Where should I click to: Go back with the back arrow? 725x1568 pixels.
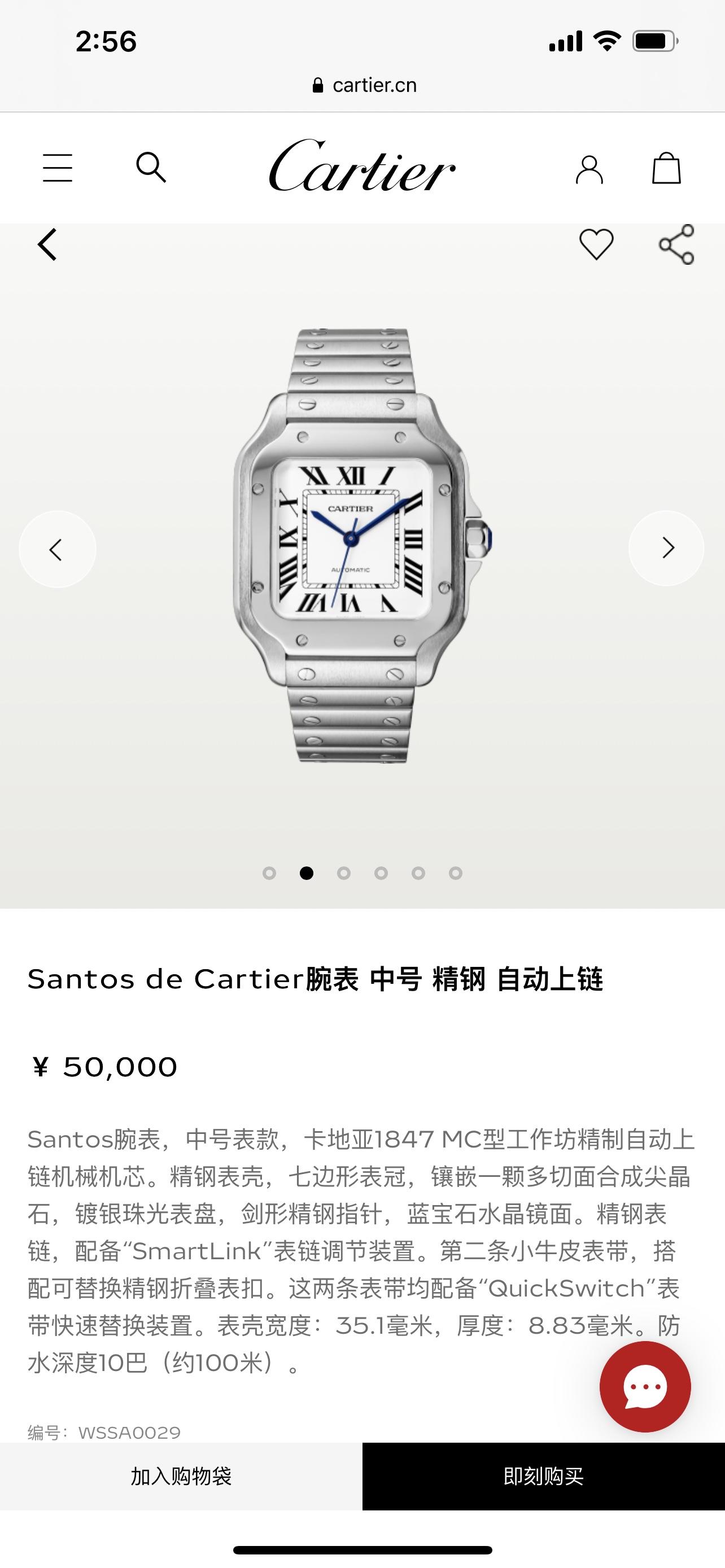tap(47, 245)
